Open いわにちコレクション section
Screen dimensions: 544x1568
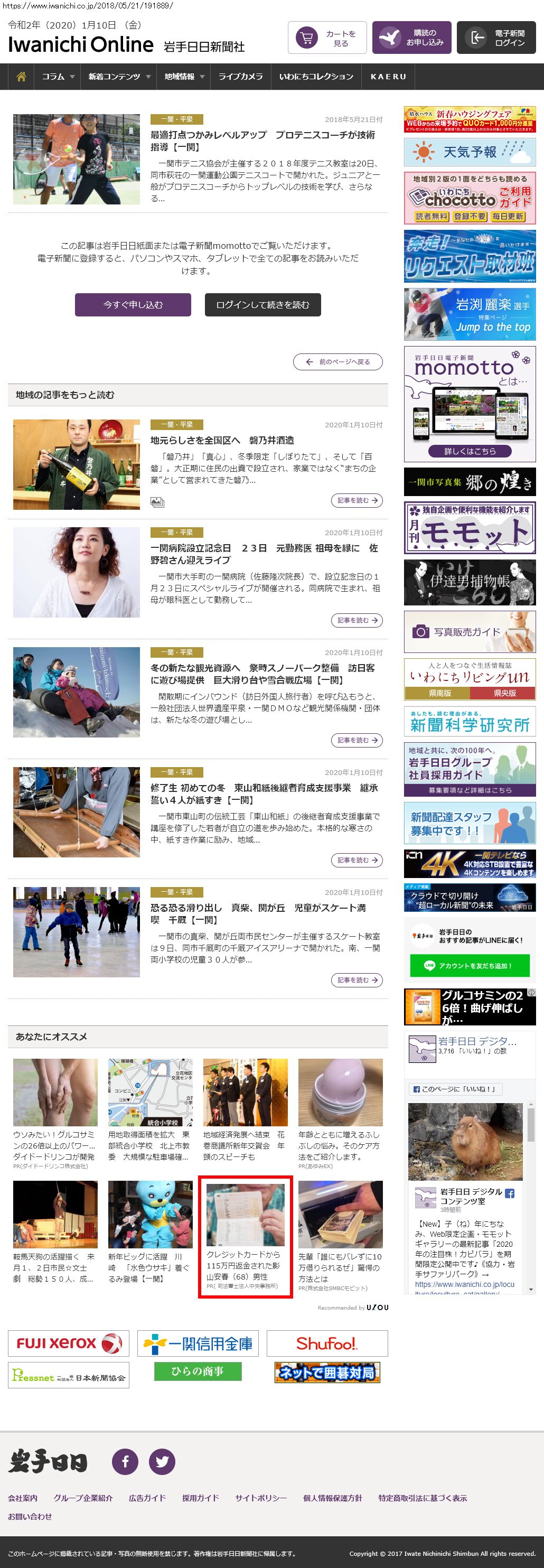(x=316, y=77)
